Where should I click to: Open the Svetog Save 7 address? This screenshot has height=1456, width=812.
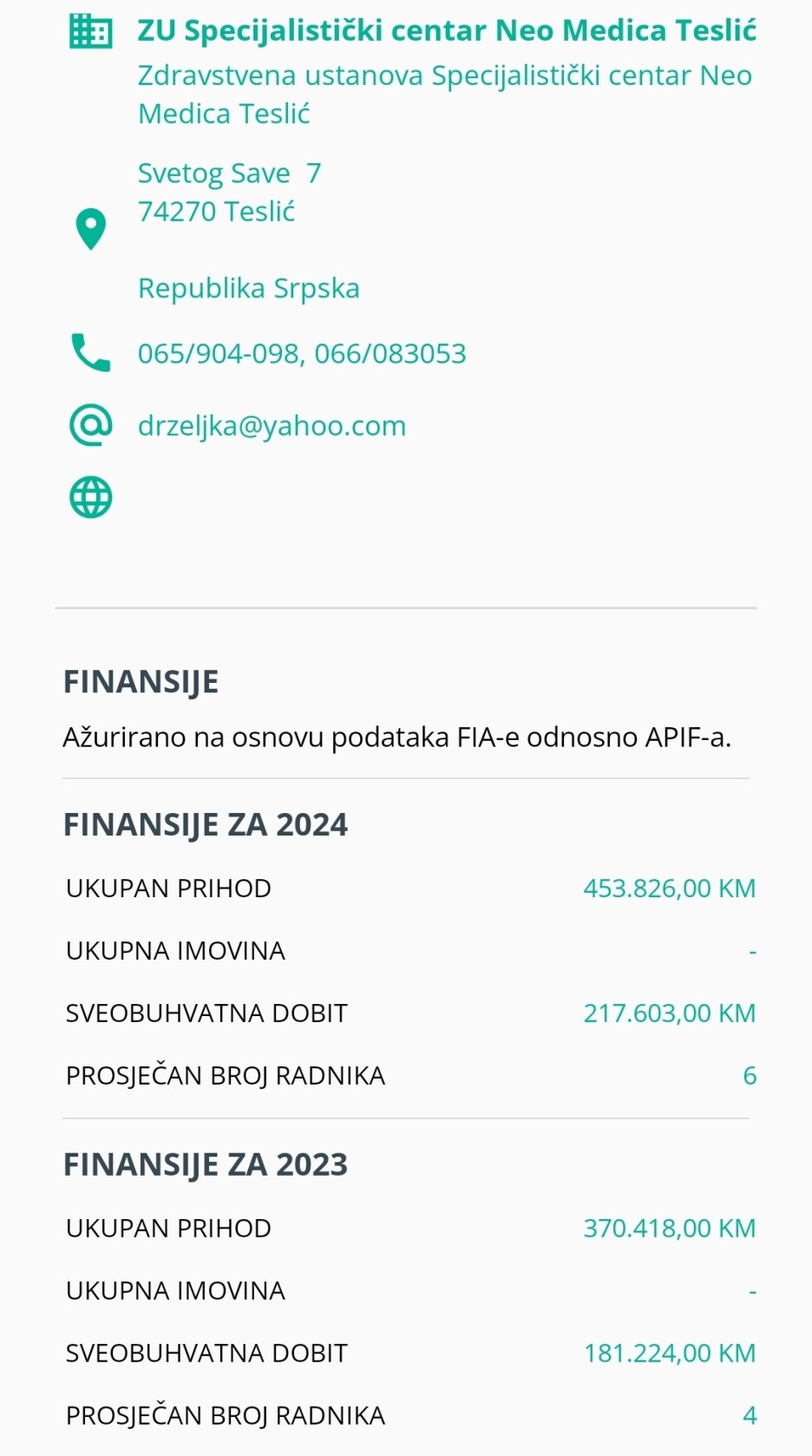(x=229, y=174)
